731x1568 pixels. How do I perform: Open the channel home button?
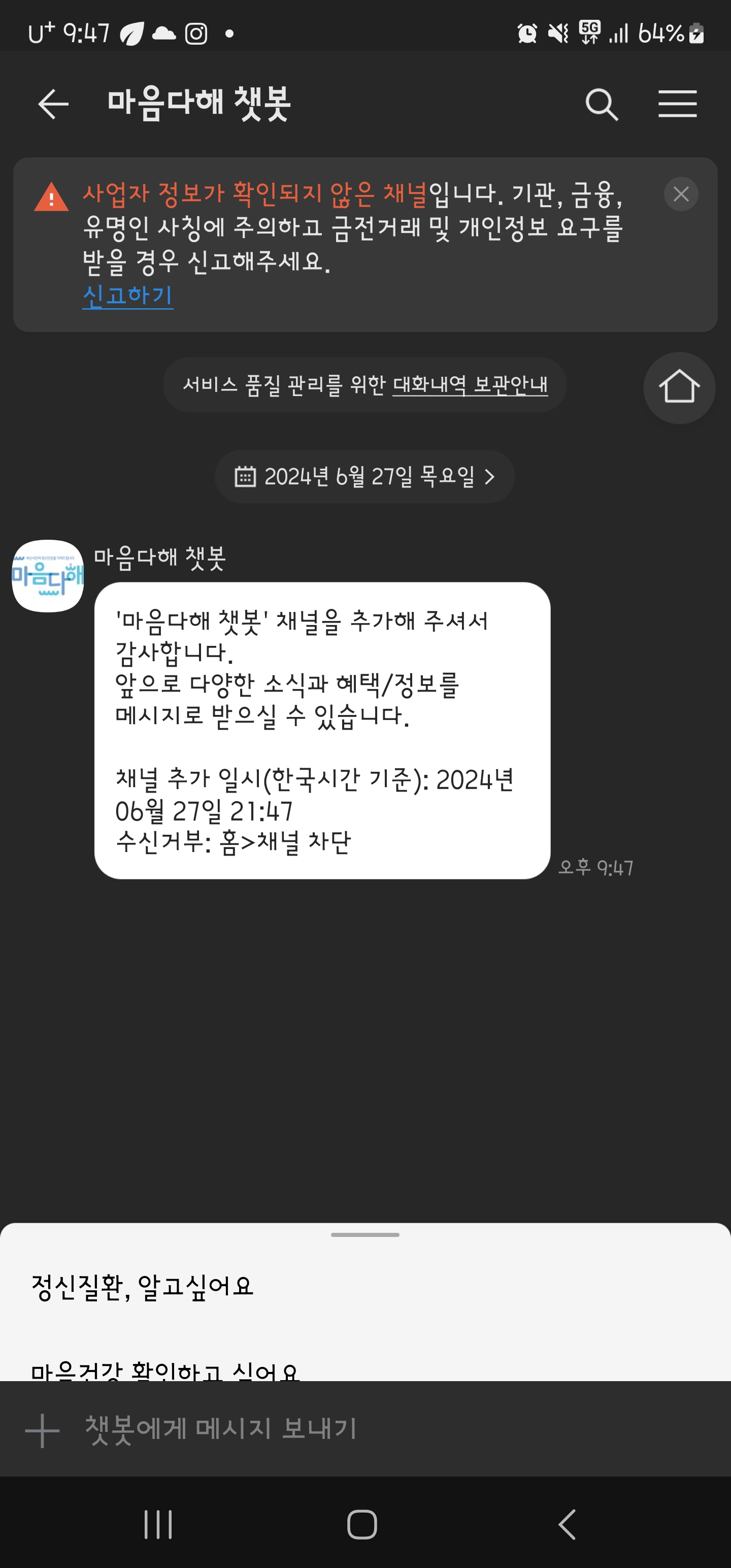(679, 388)
